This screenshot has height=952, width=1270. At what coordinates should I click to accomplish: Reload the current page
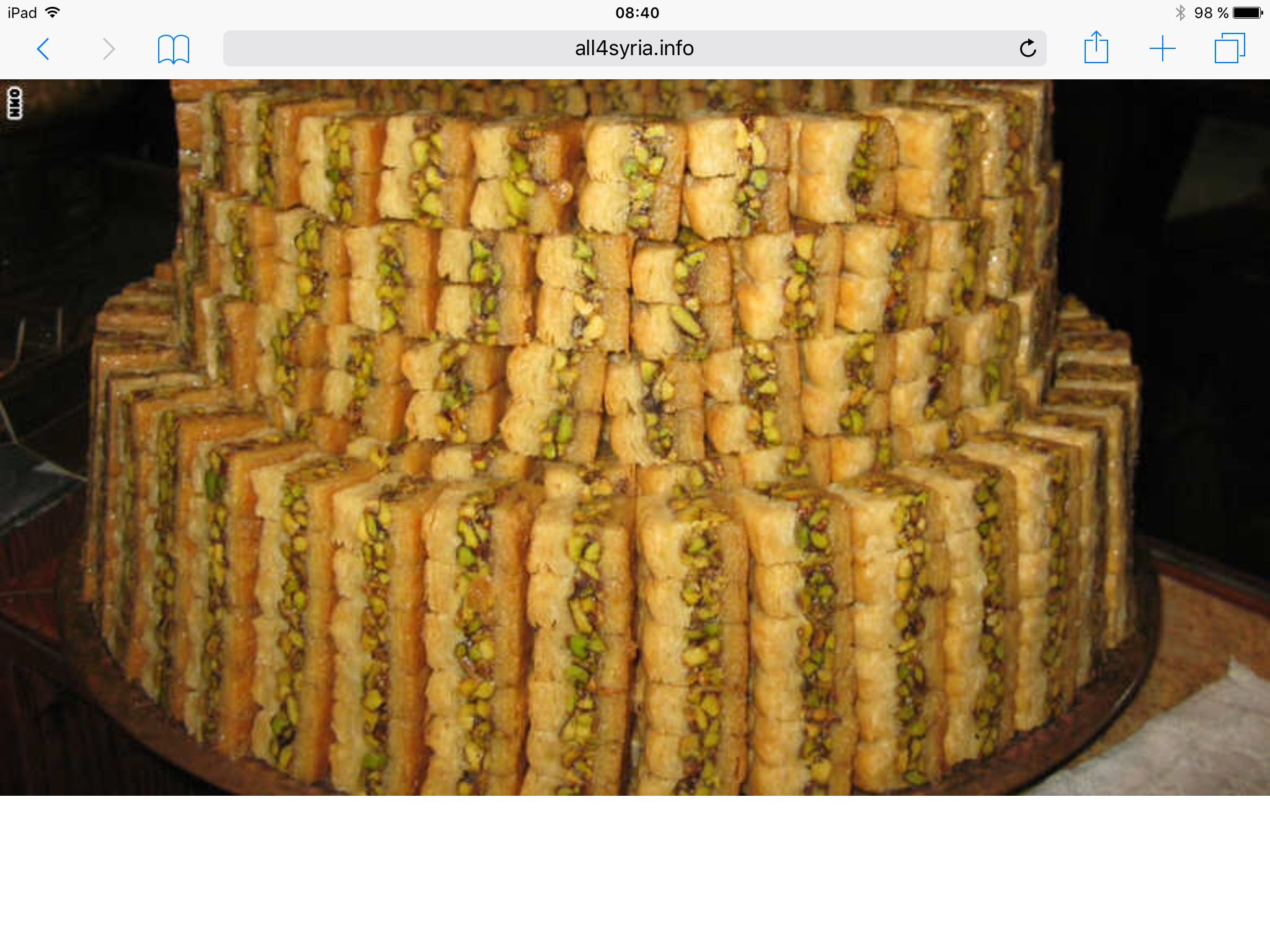point(1028,48)
